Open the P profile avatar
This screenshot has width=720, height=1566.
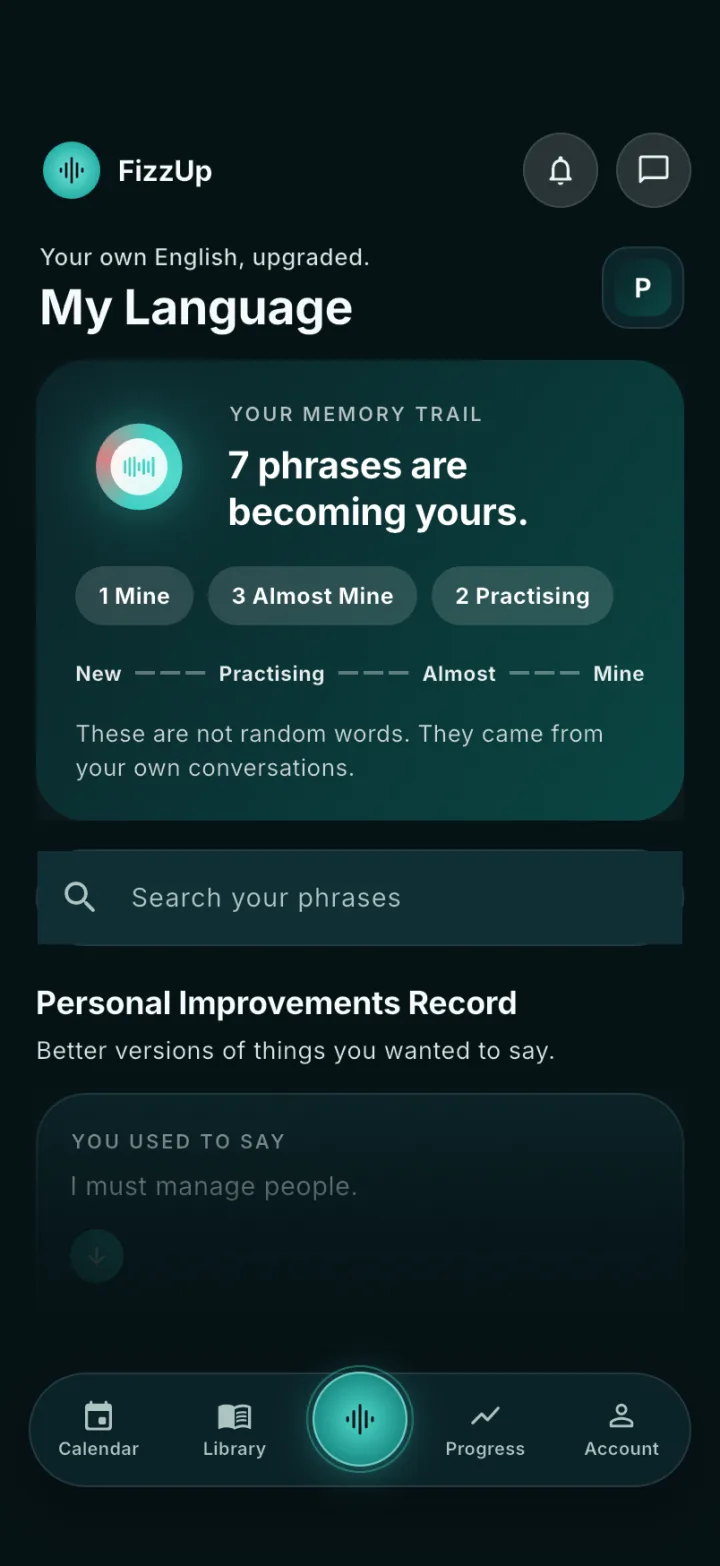pyautogui.click(x=643, y=288)
